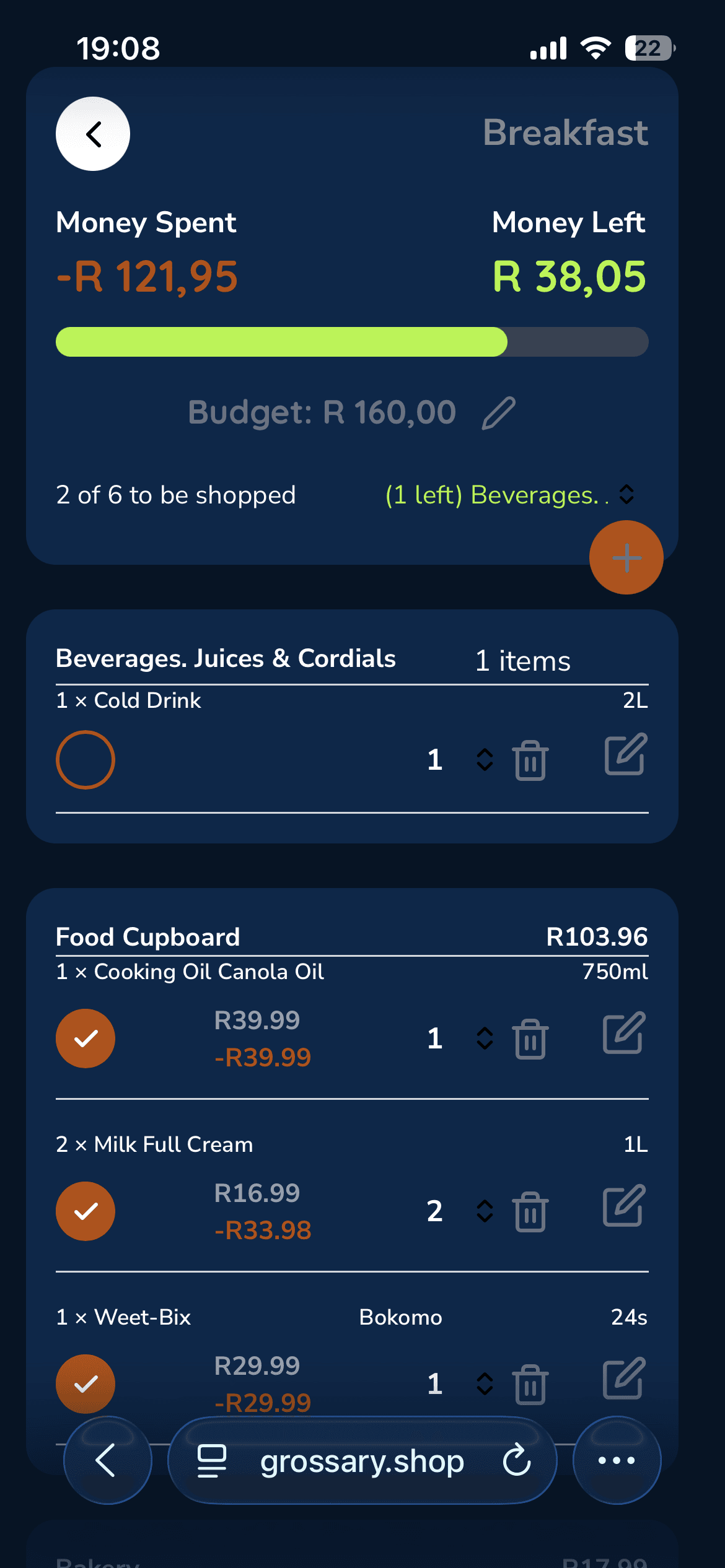Uncheck Milk Full Cream
Image resolution: width=725 pixels, height=1568 pixels.
pos(86,1211)
